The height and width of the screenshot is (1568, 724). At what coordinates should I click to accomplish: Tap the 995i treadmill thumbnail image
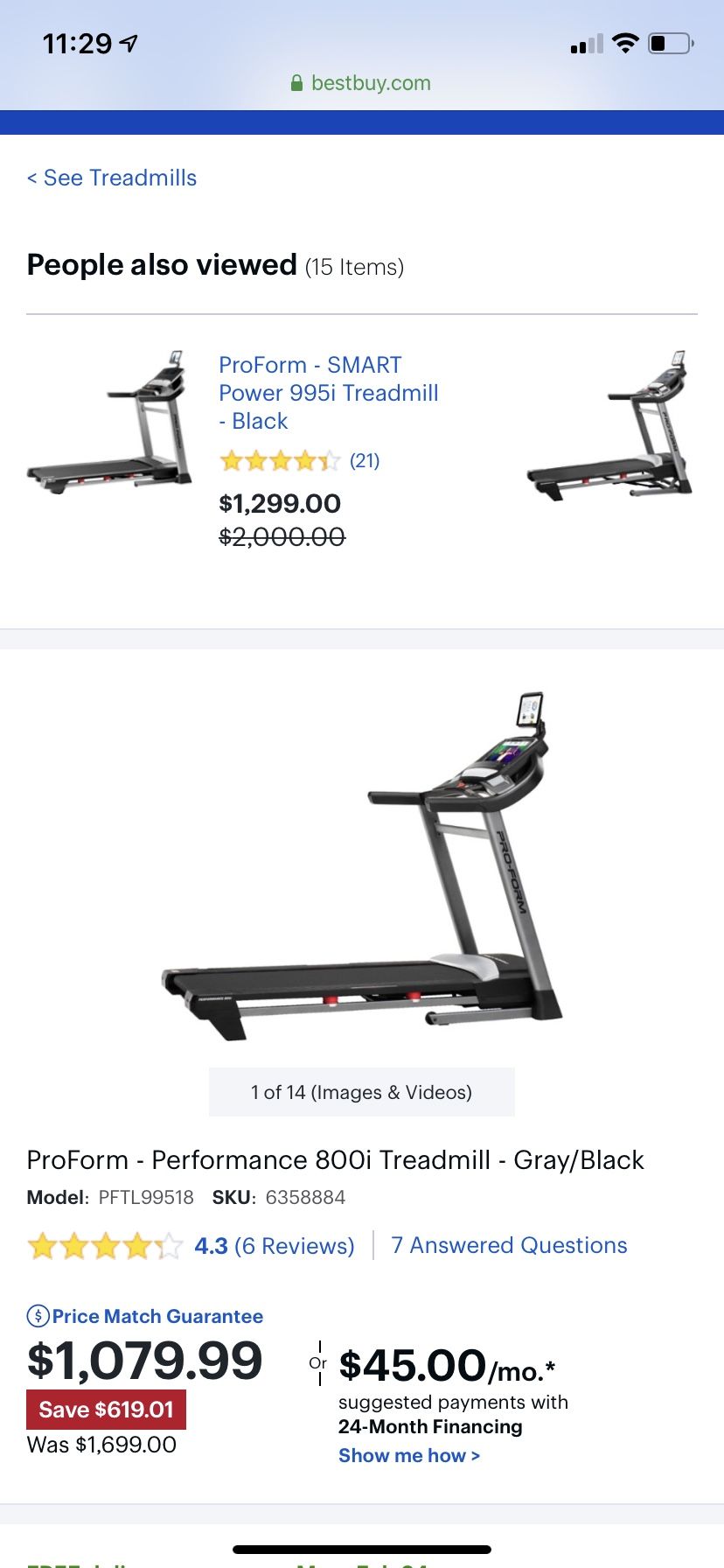[x=110, y=422]
